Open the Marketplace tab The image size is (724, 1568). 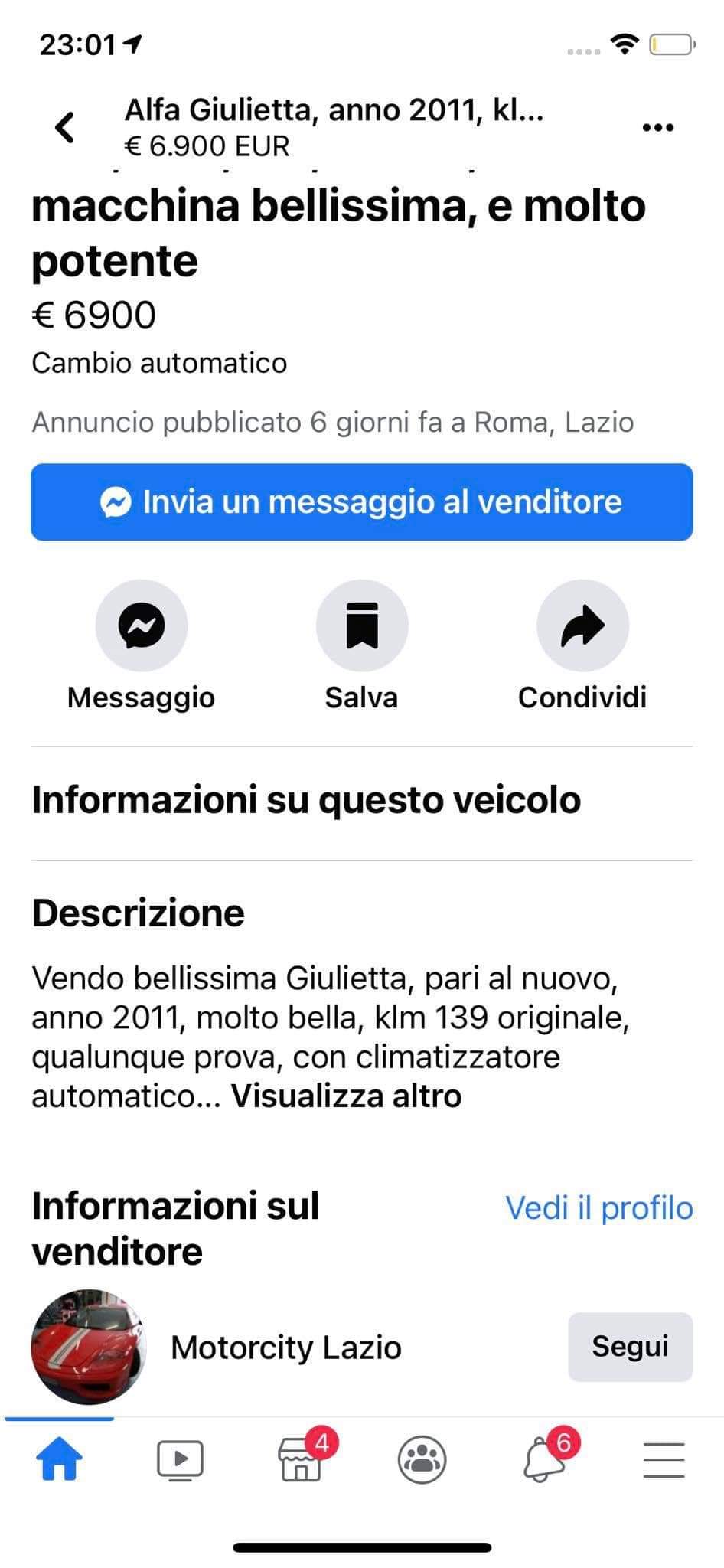pos(301,1459)
